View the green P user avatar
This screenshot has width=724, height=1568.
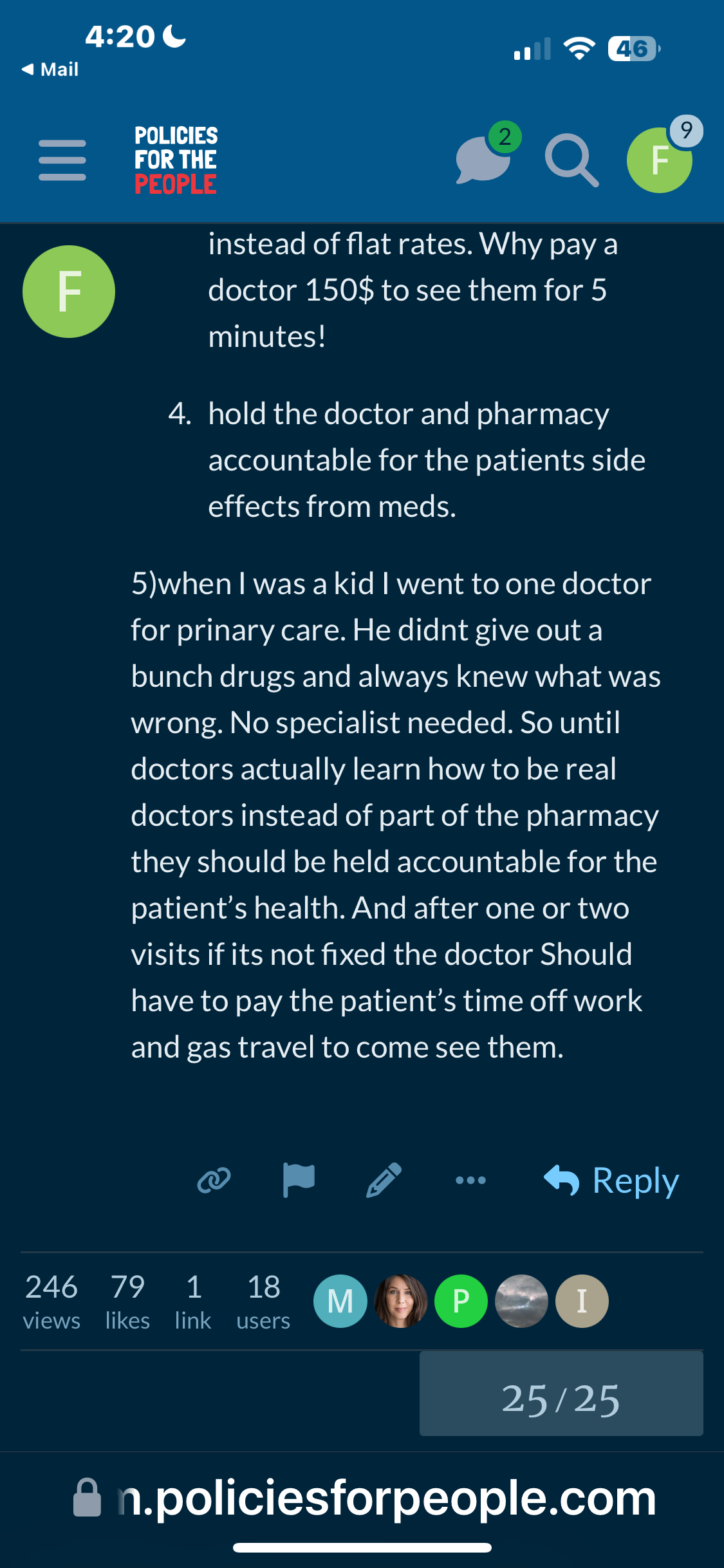[461, 1301]
